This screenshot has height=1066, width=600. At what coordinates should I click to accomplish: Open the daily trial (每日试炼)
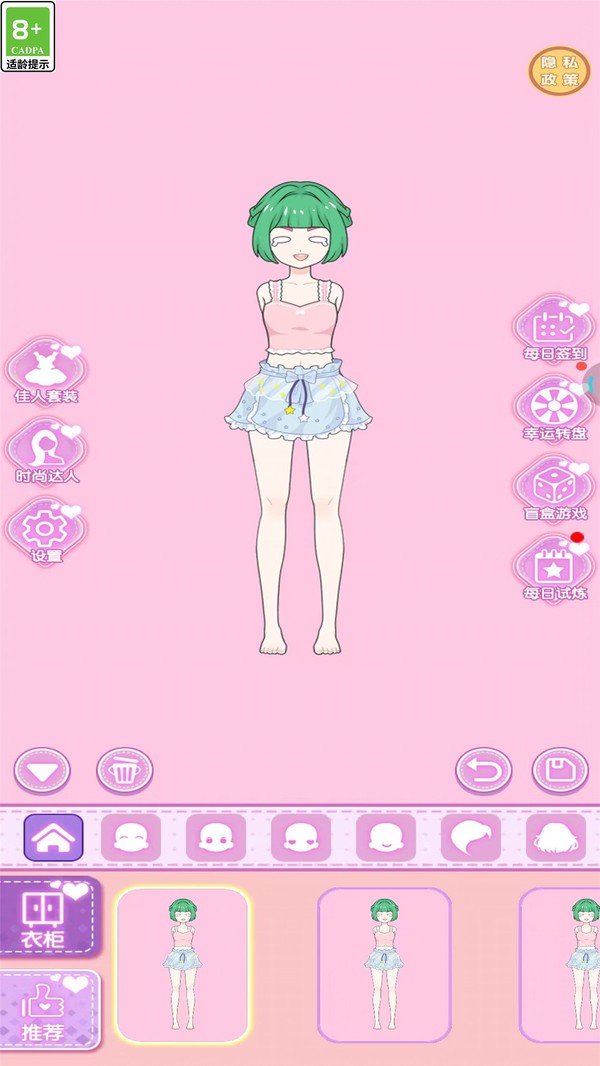tap(553, 569)
